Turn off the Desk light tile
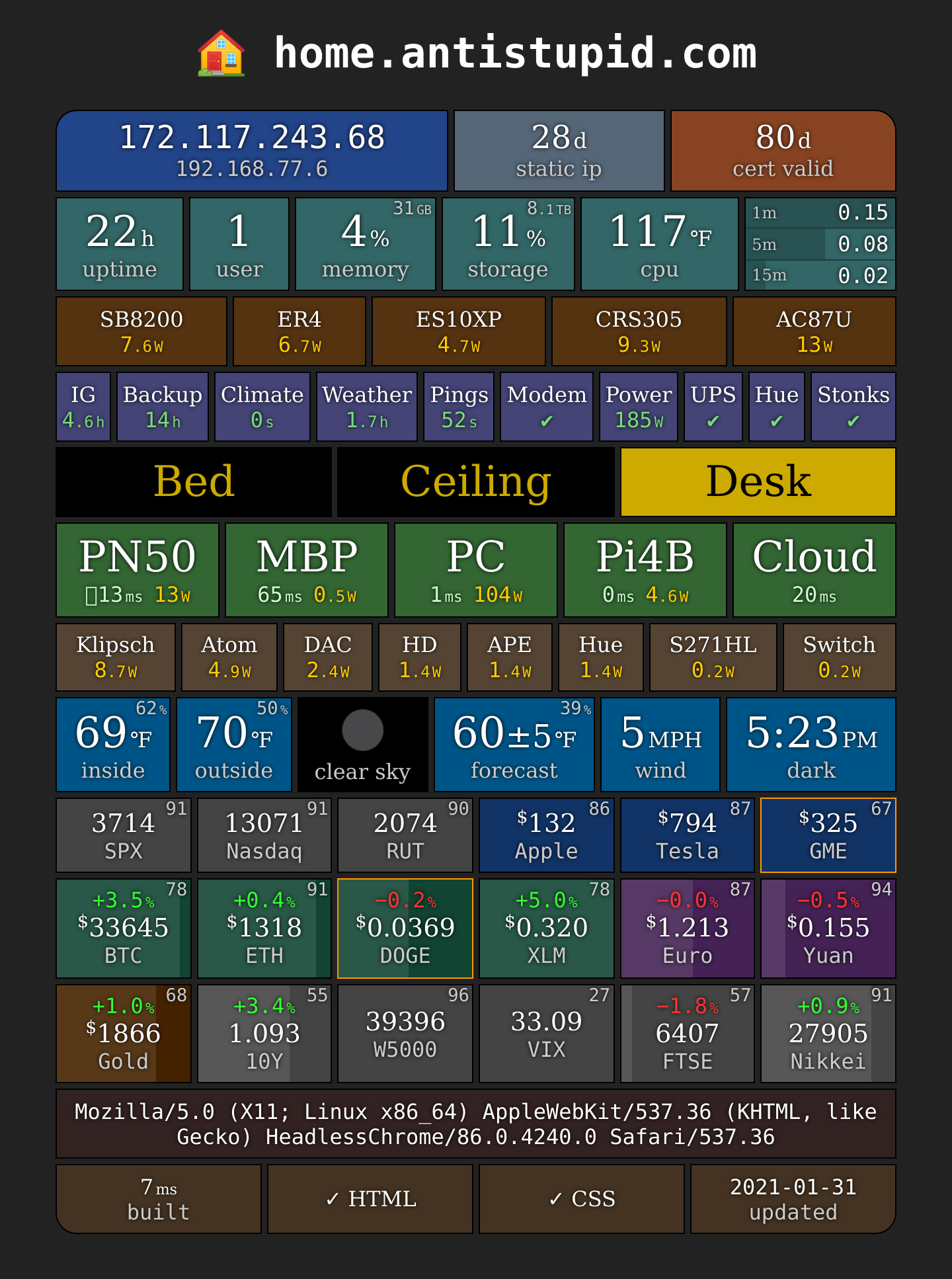 [758, 482]
